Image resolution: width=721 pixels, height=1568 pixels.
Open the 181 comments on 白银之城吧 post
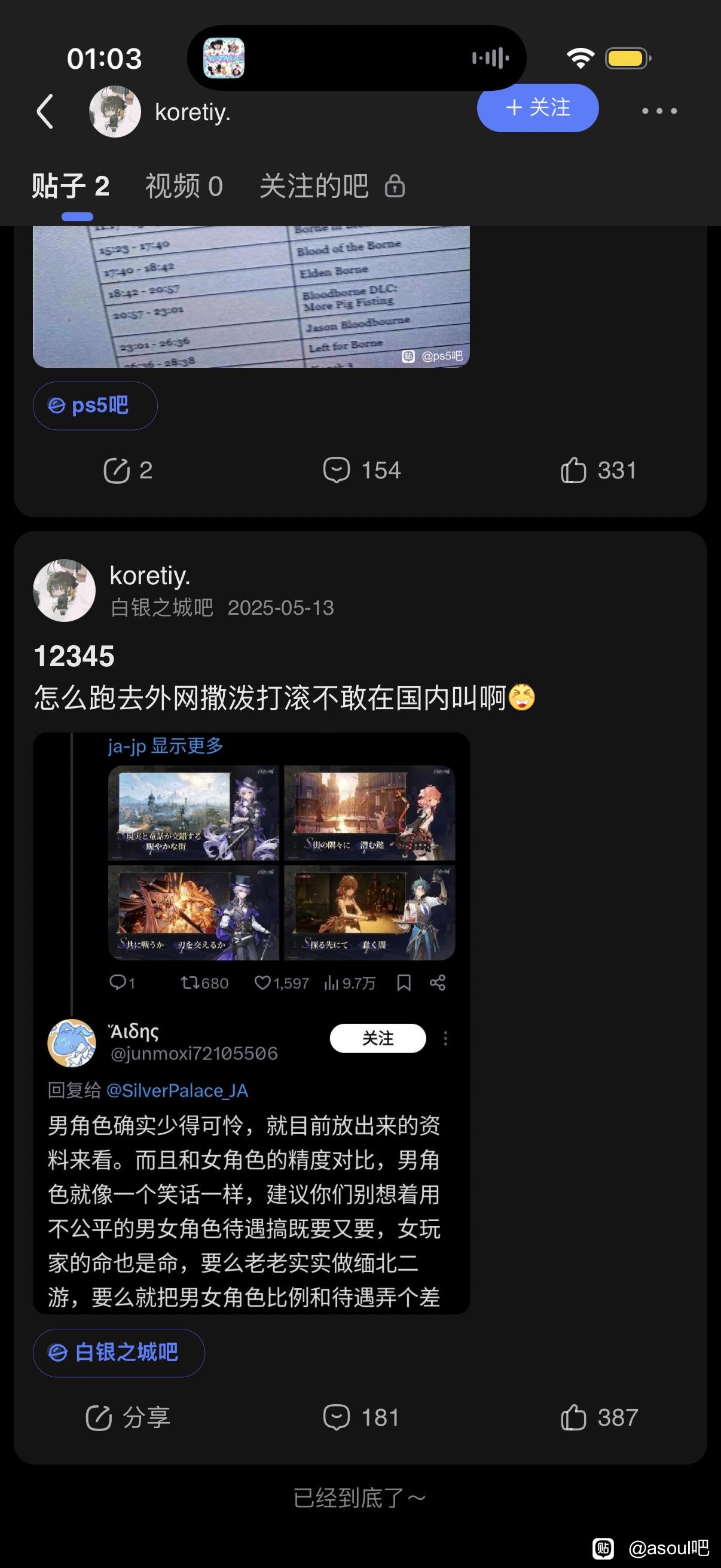(362, 1417)
